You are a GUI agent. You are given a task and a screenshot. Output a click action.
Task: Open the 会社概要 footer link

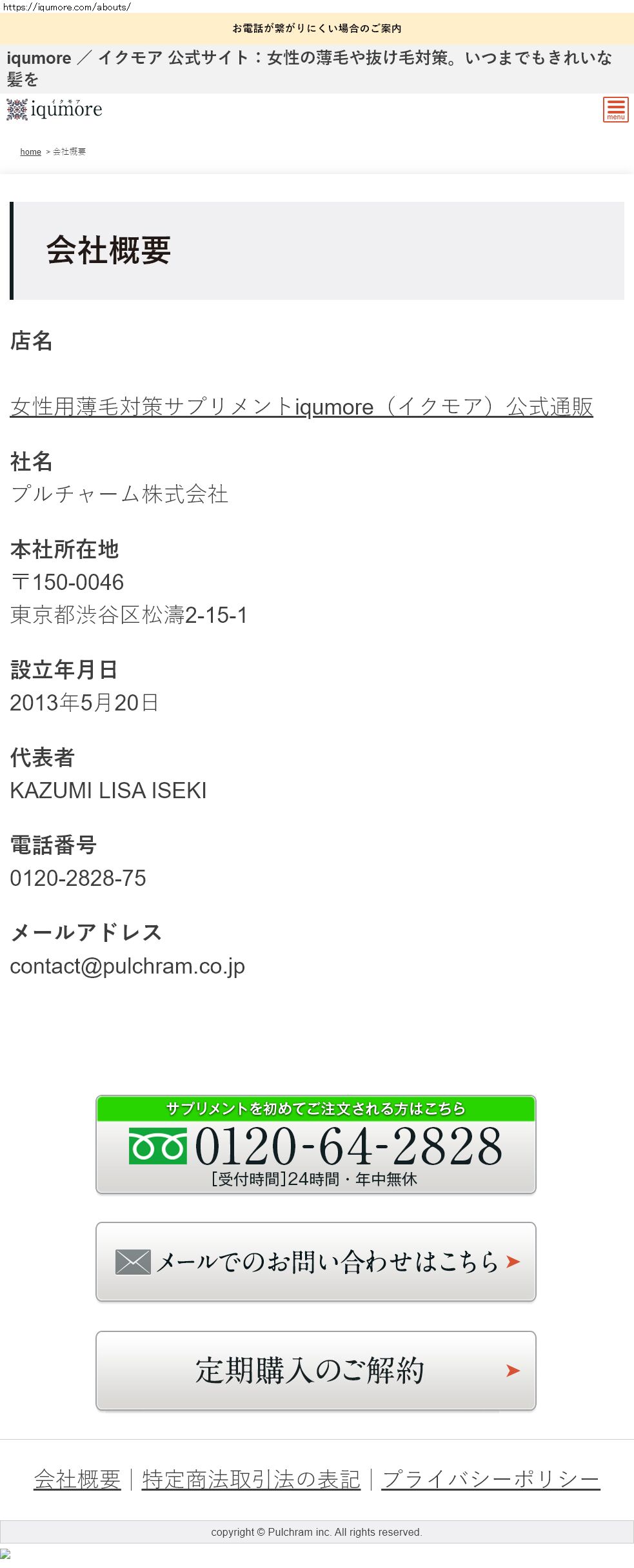77,1479
